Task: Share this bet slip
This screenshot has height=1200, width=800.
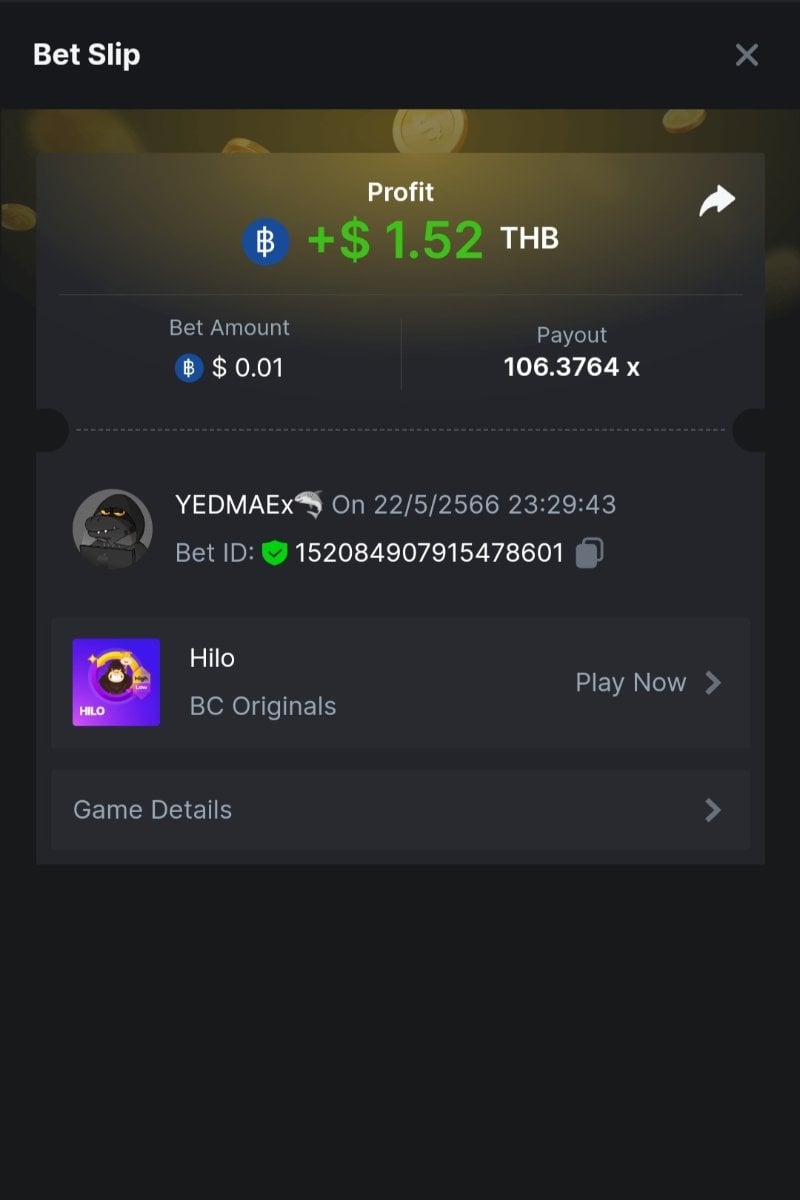Action: click(716, 201)
